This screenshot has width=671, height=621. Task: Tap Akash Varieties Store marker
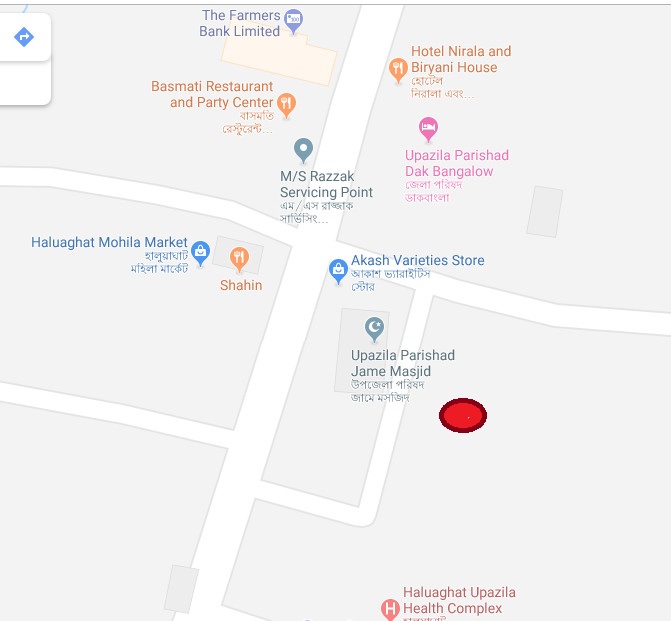(x=338, y=268)
